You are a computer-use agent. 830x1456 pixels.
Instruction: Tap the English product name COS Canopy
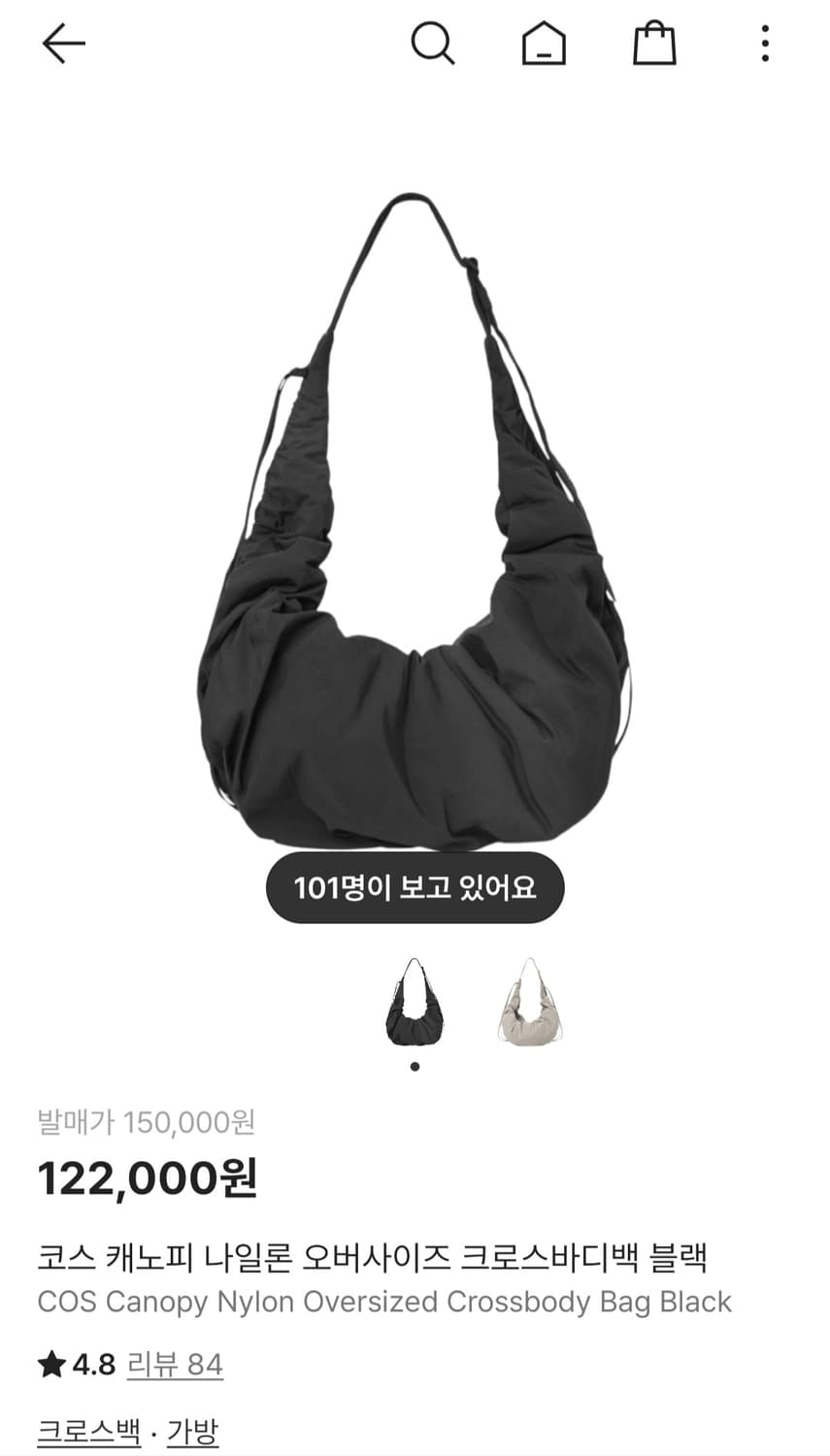[382, 1302]
